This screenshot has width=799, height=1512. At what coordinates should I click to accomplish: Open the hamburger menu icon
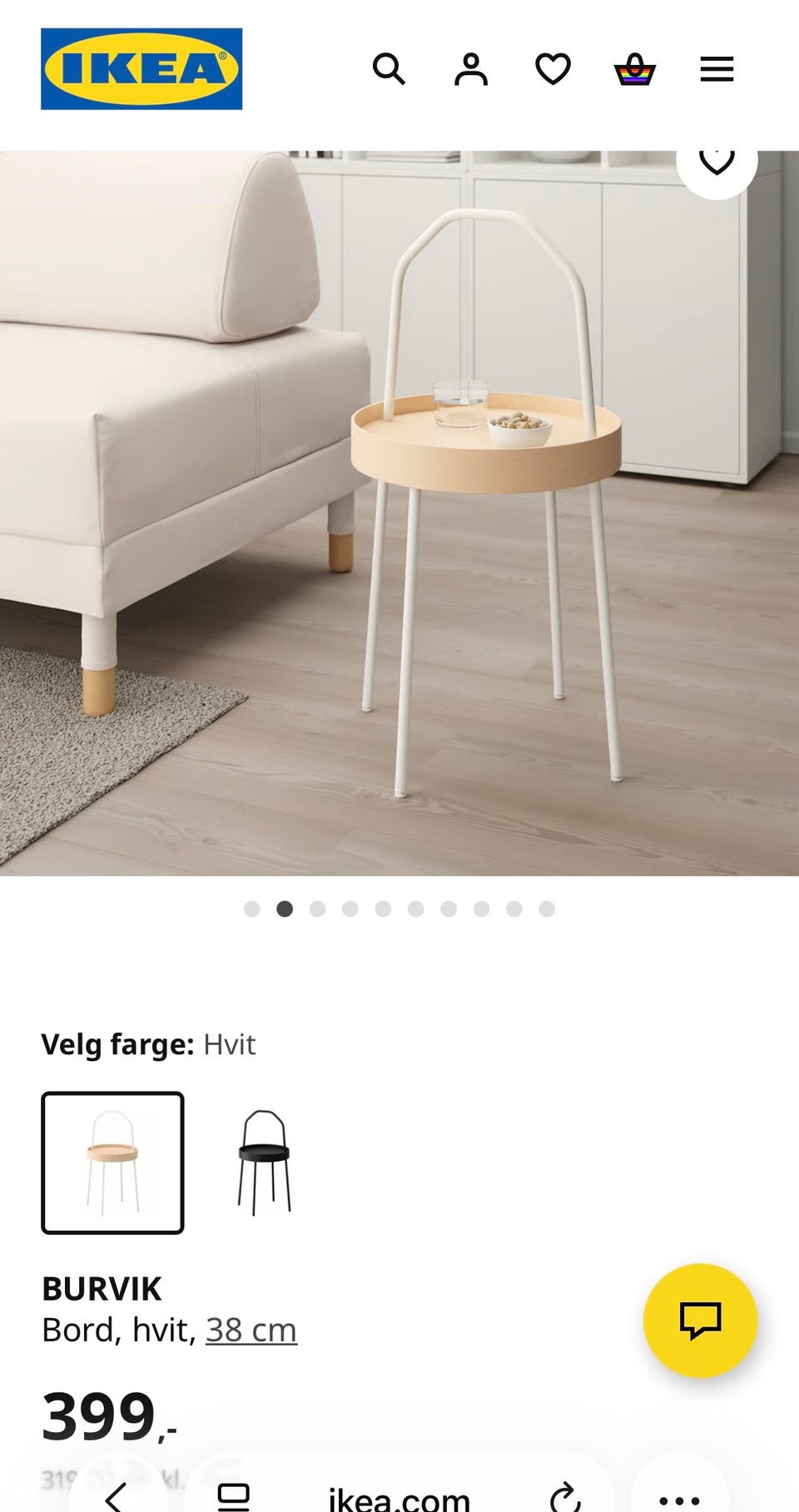coord(715,70)
